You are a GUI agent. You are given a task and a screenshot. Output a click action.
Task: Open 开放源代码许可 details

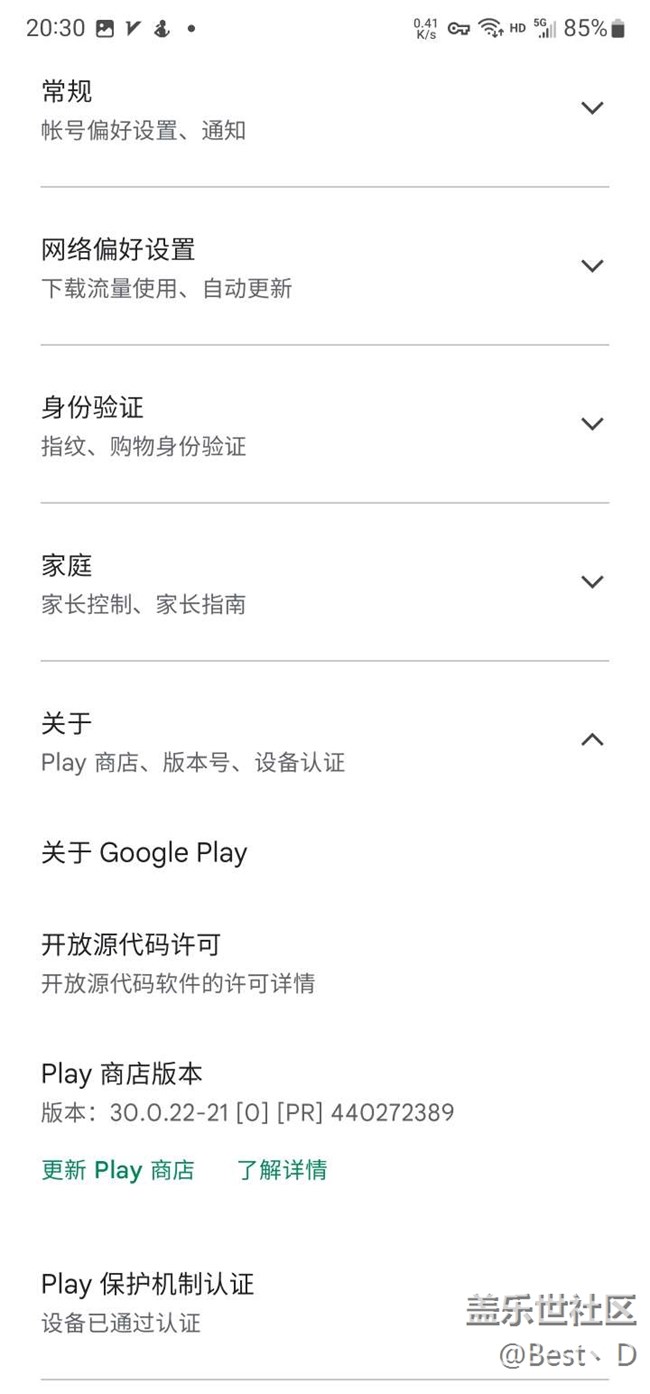178,963
